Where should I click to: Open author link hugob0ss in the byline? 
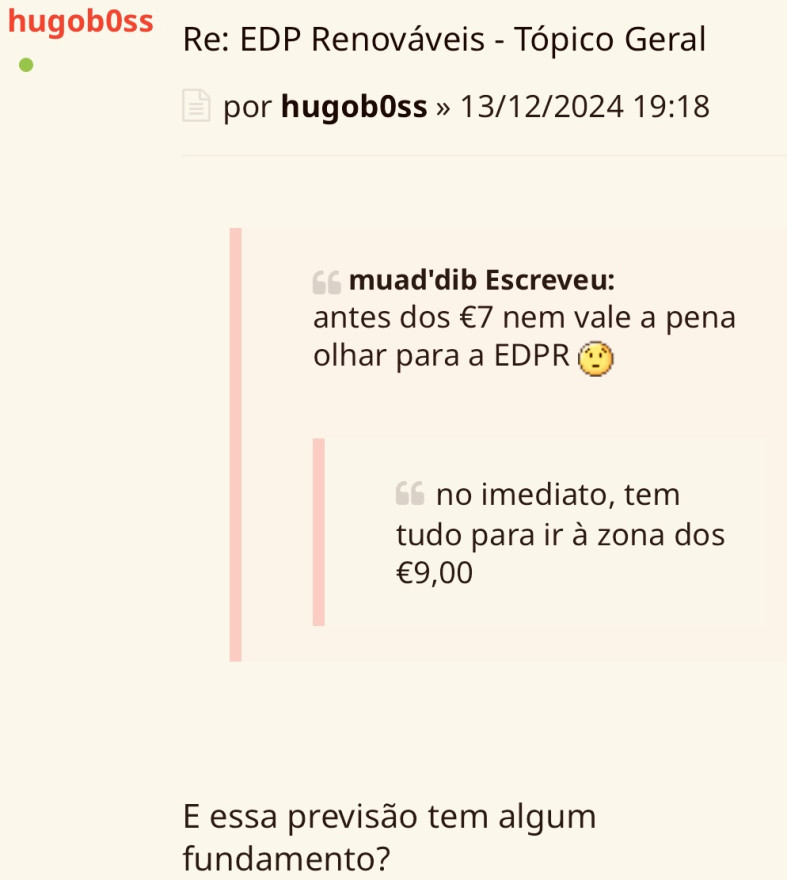point(354,106)
